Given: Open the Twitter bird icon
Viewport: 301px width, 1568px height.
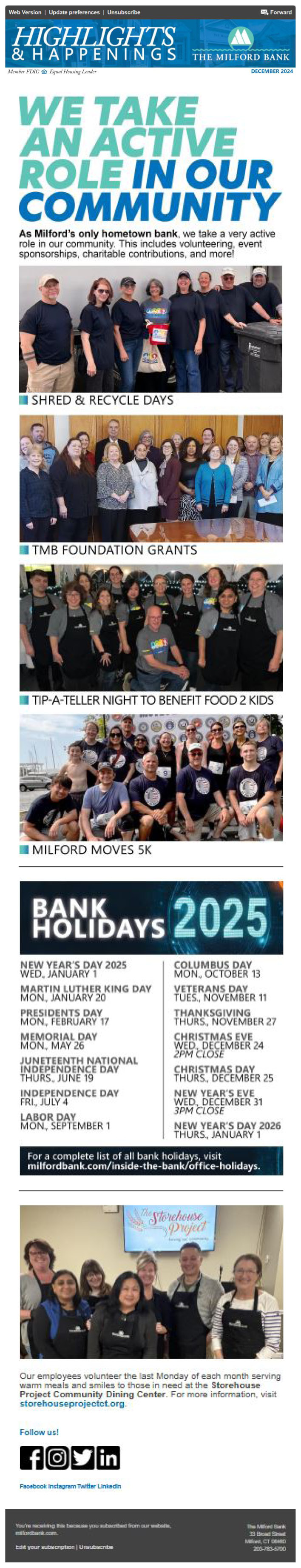Looking at the screenshot, I should (83, 1458).
